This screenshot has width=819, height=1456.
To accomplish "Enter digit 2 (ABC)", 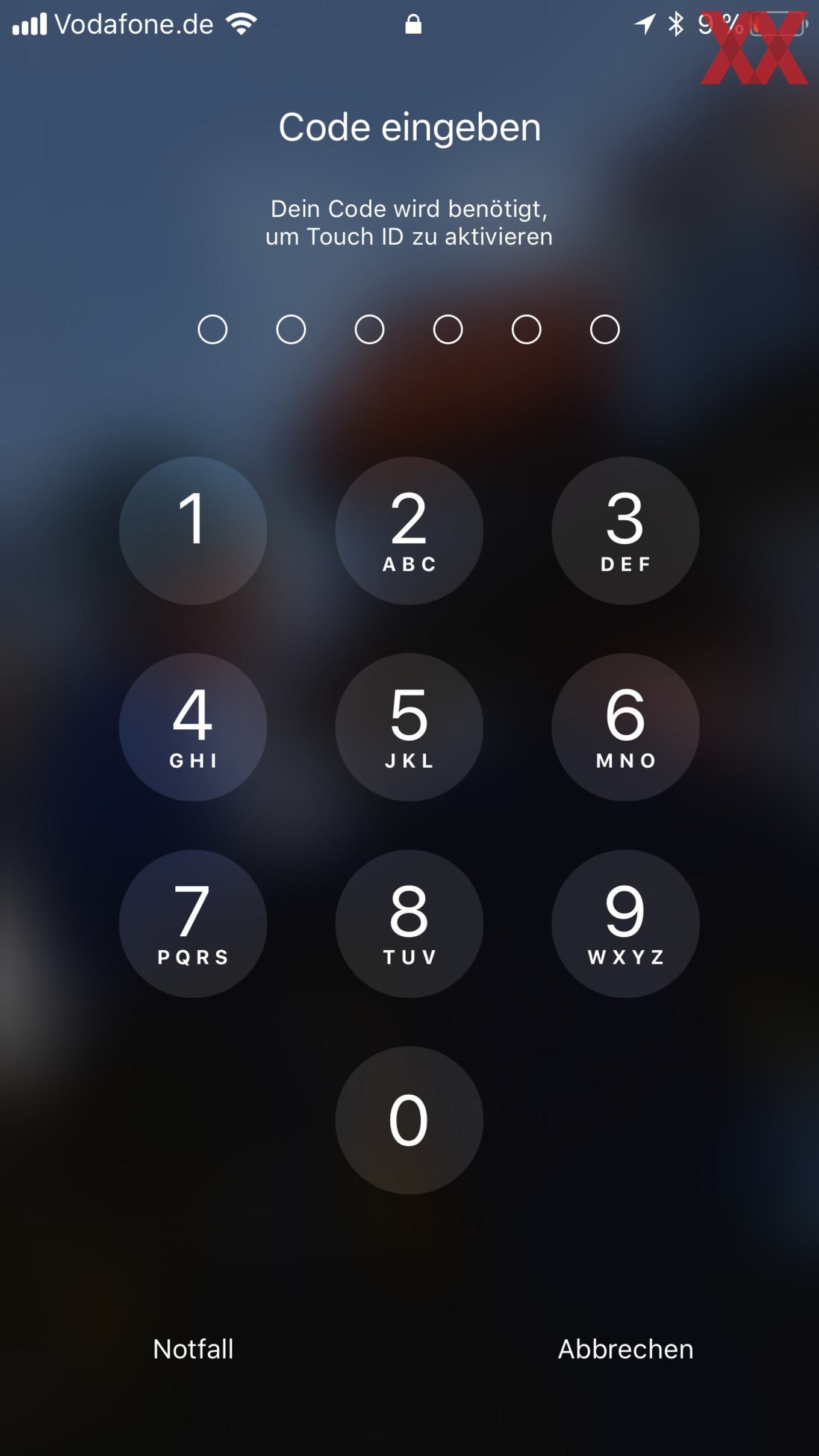I will [x=409, y=530].
